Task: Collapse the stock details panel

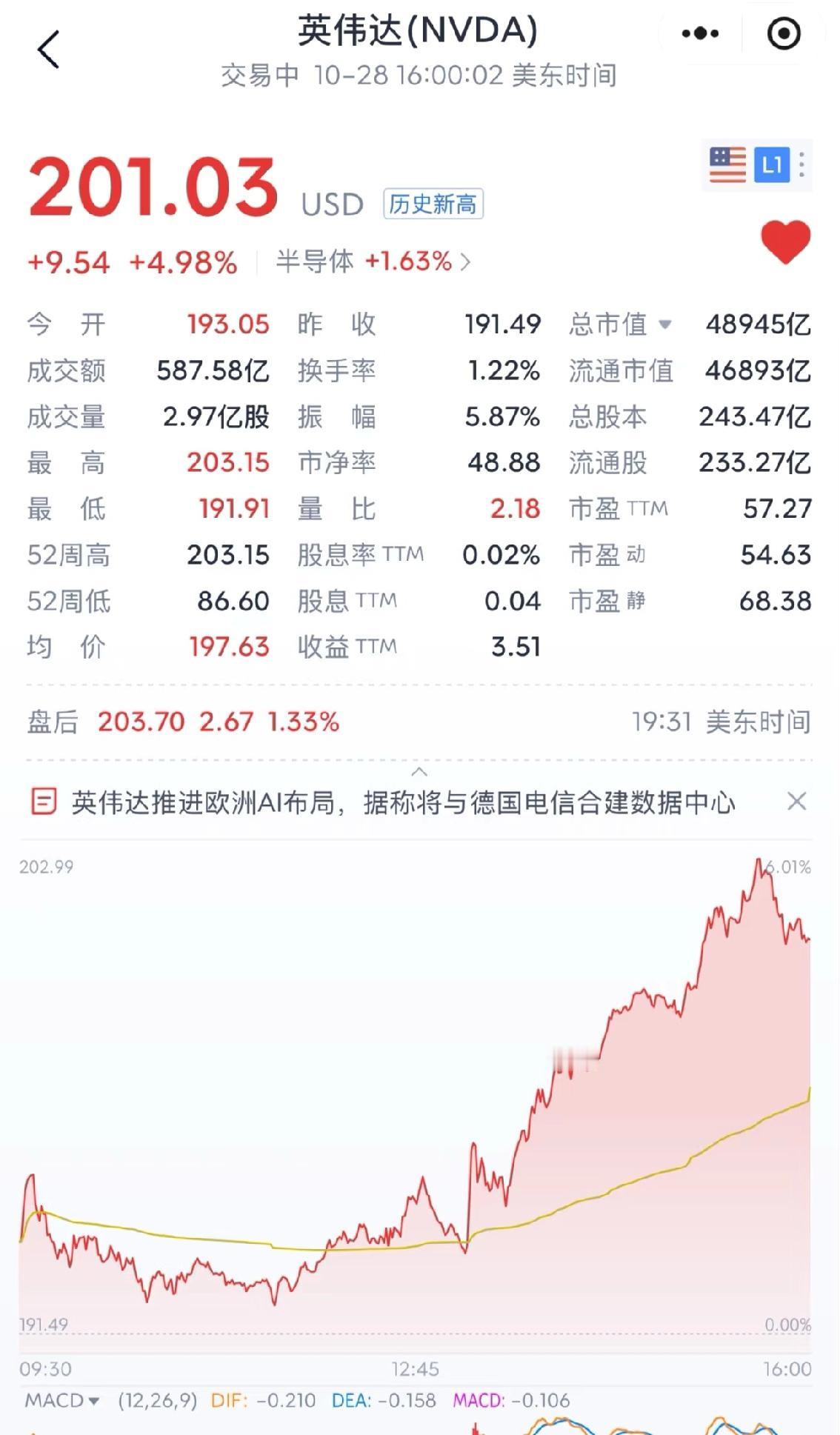Action: point(419,772)
